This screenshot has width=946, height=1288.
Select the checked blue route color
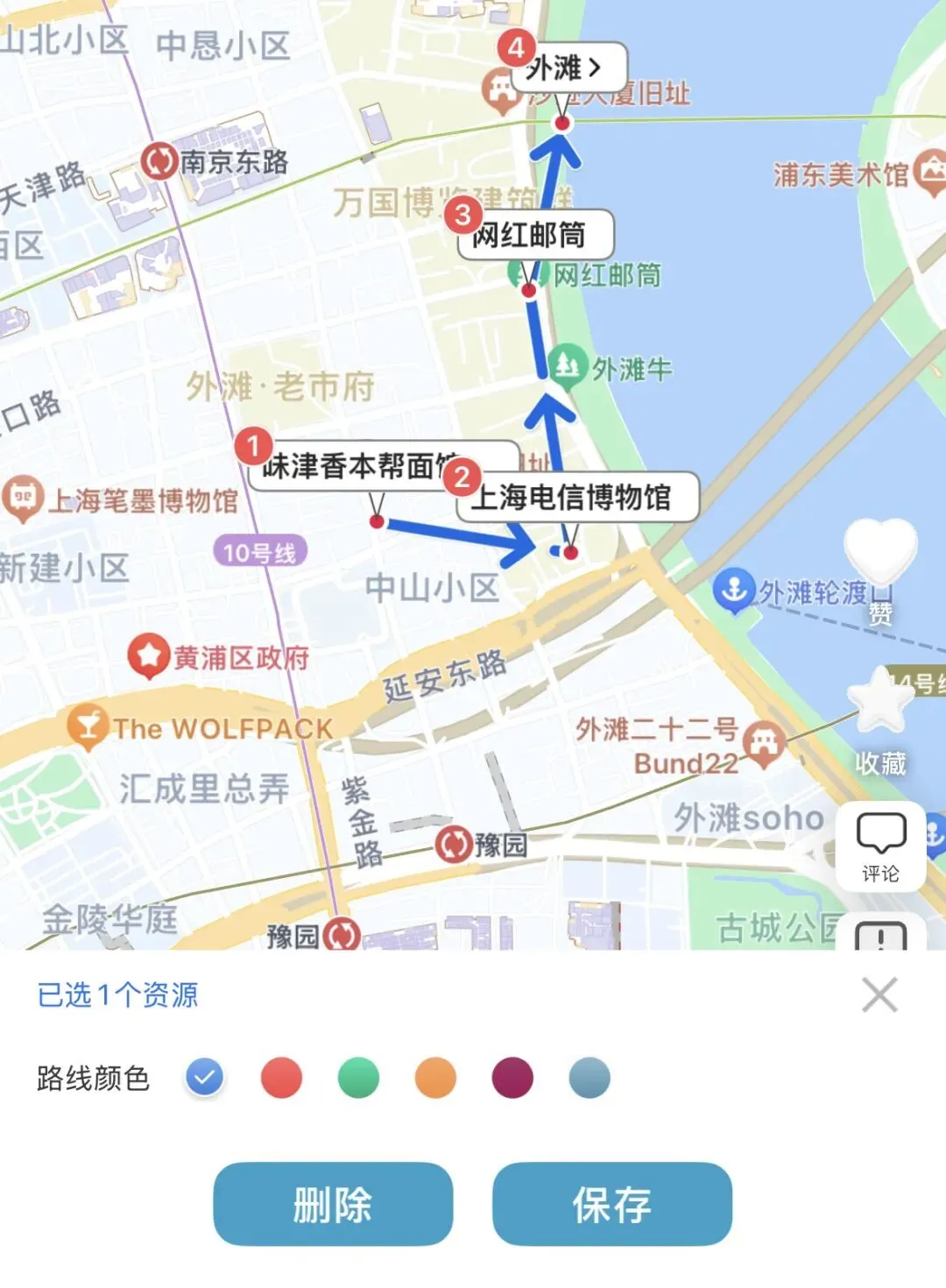coord(204,1078)
